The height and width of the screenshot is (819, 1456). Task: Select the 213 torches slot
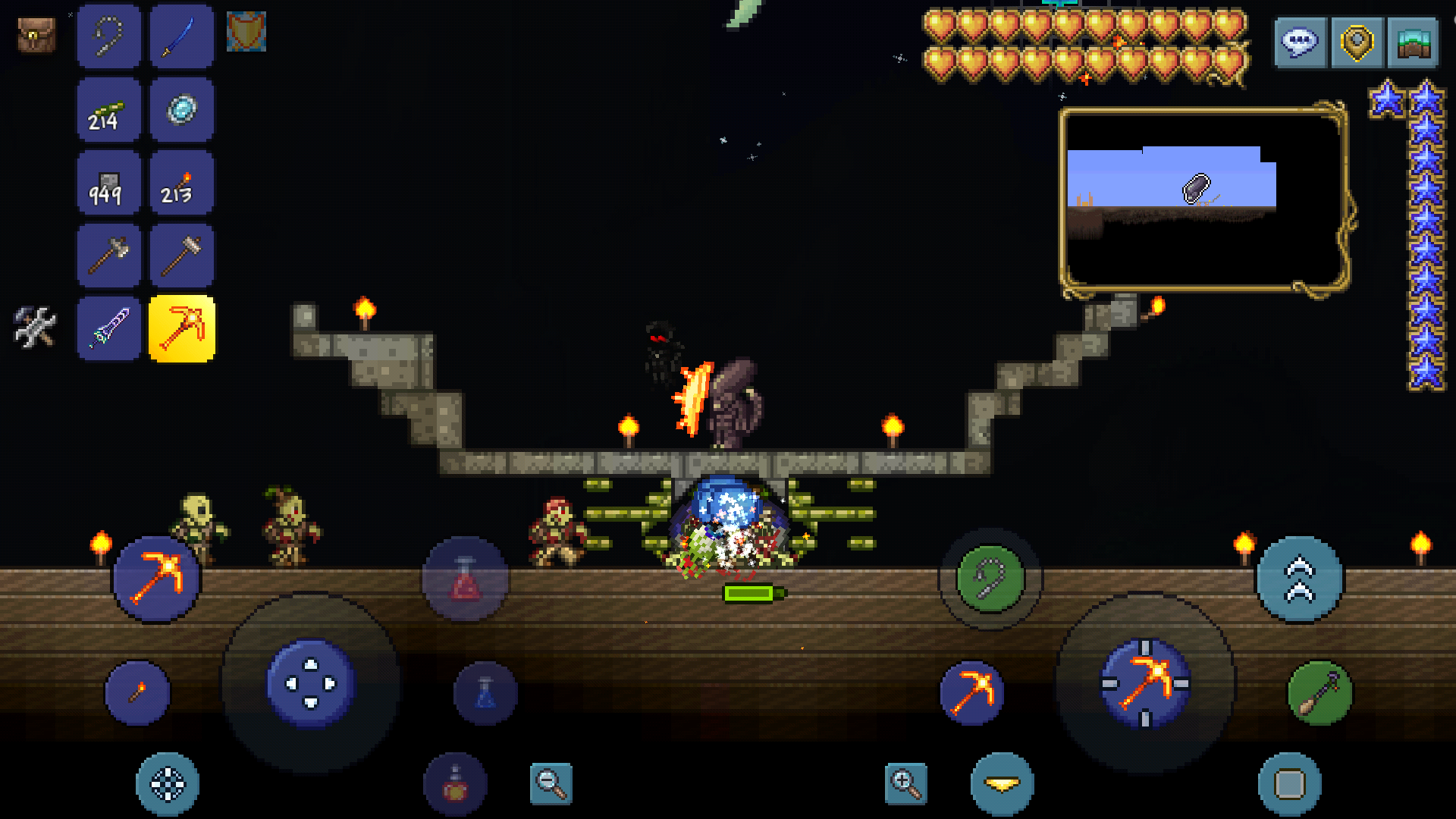coord(181,183)
